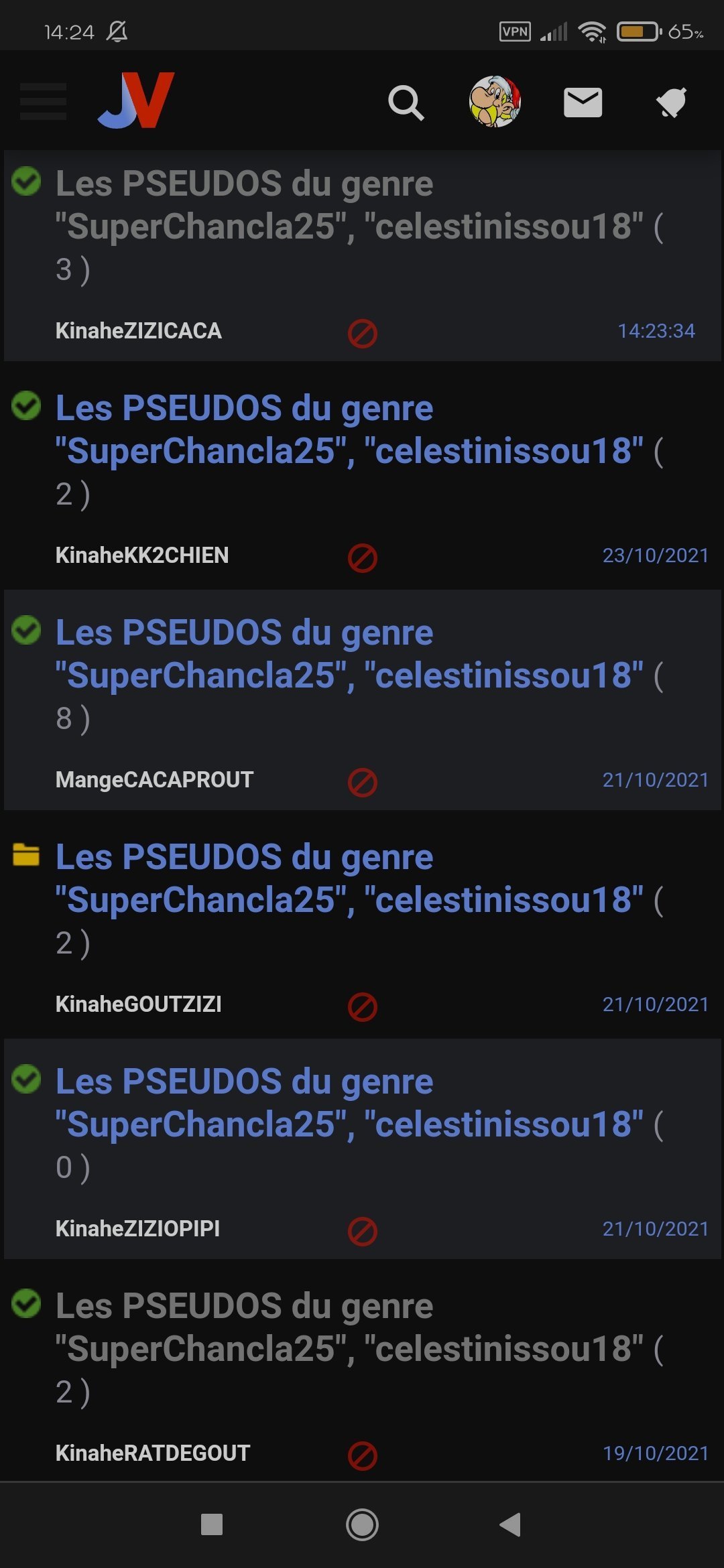
Task: Tap the JV logo to go home
Action: [x=136, y=101]
